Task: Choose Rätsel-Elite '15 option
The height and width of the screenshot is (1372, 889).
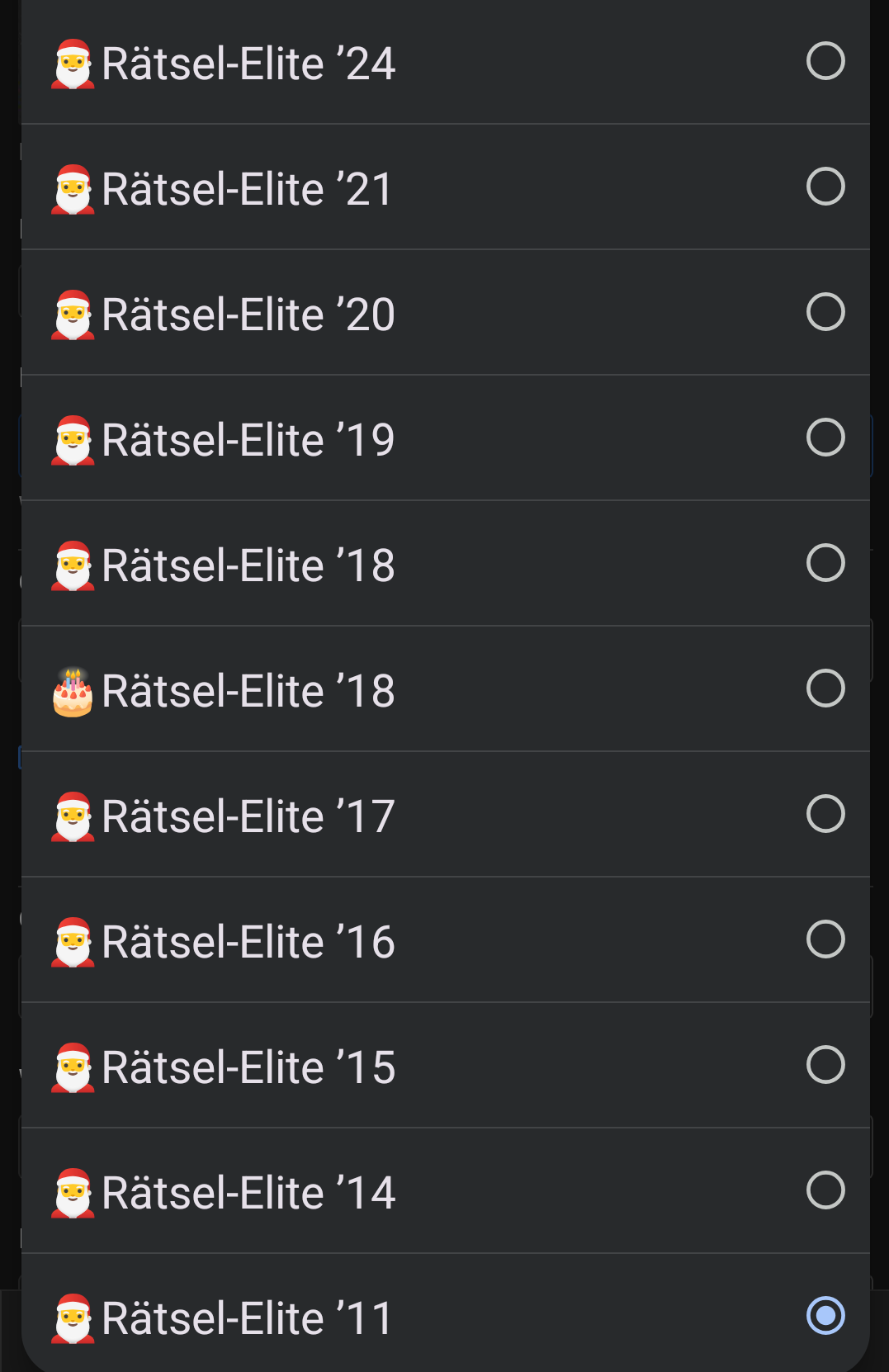Action: (446, 1067)
